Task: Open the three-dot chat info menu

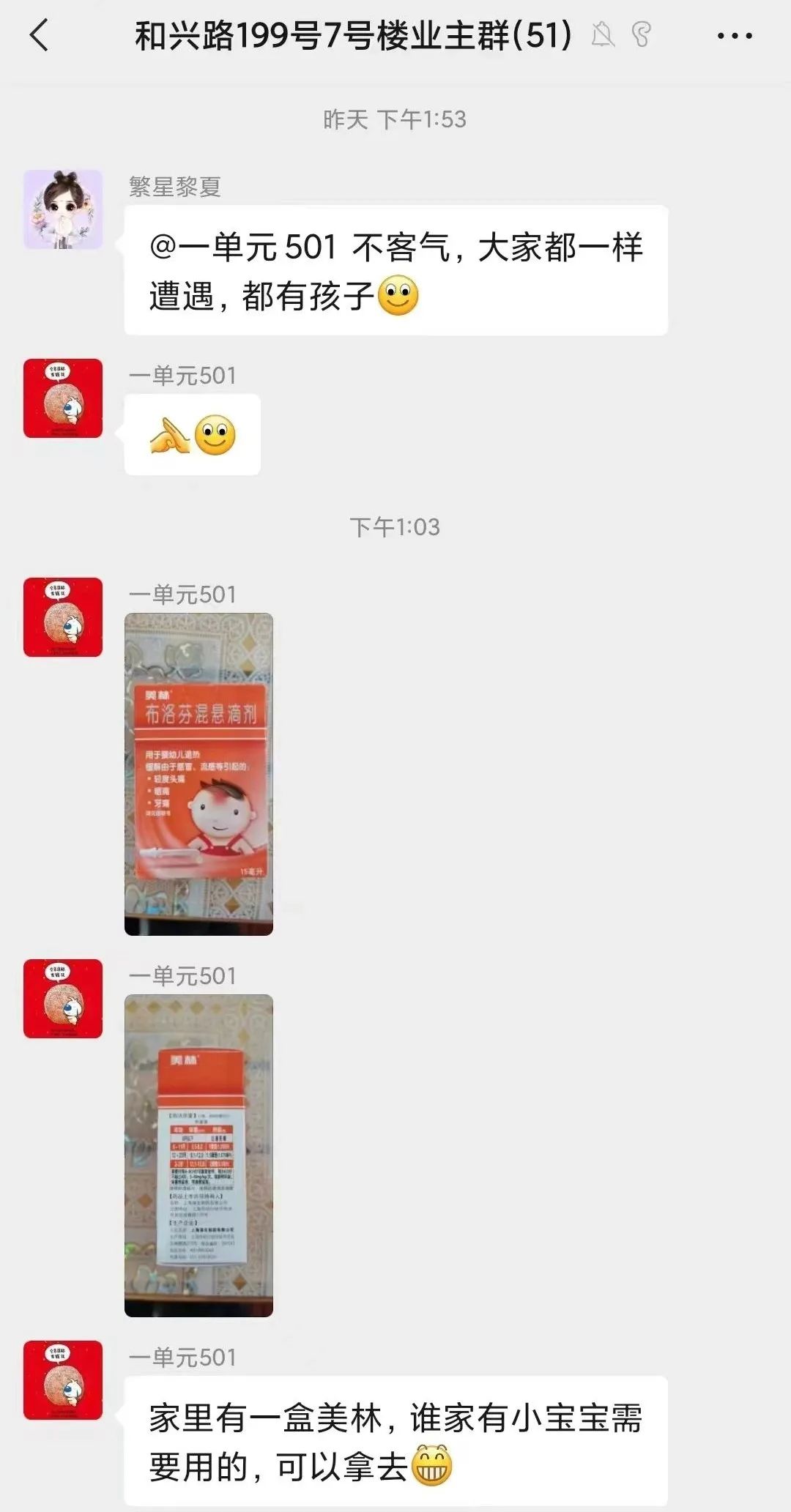Action: pos(734,35)
